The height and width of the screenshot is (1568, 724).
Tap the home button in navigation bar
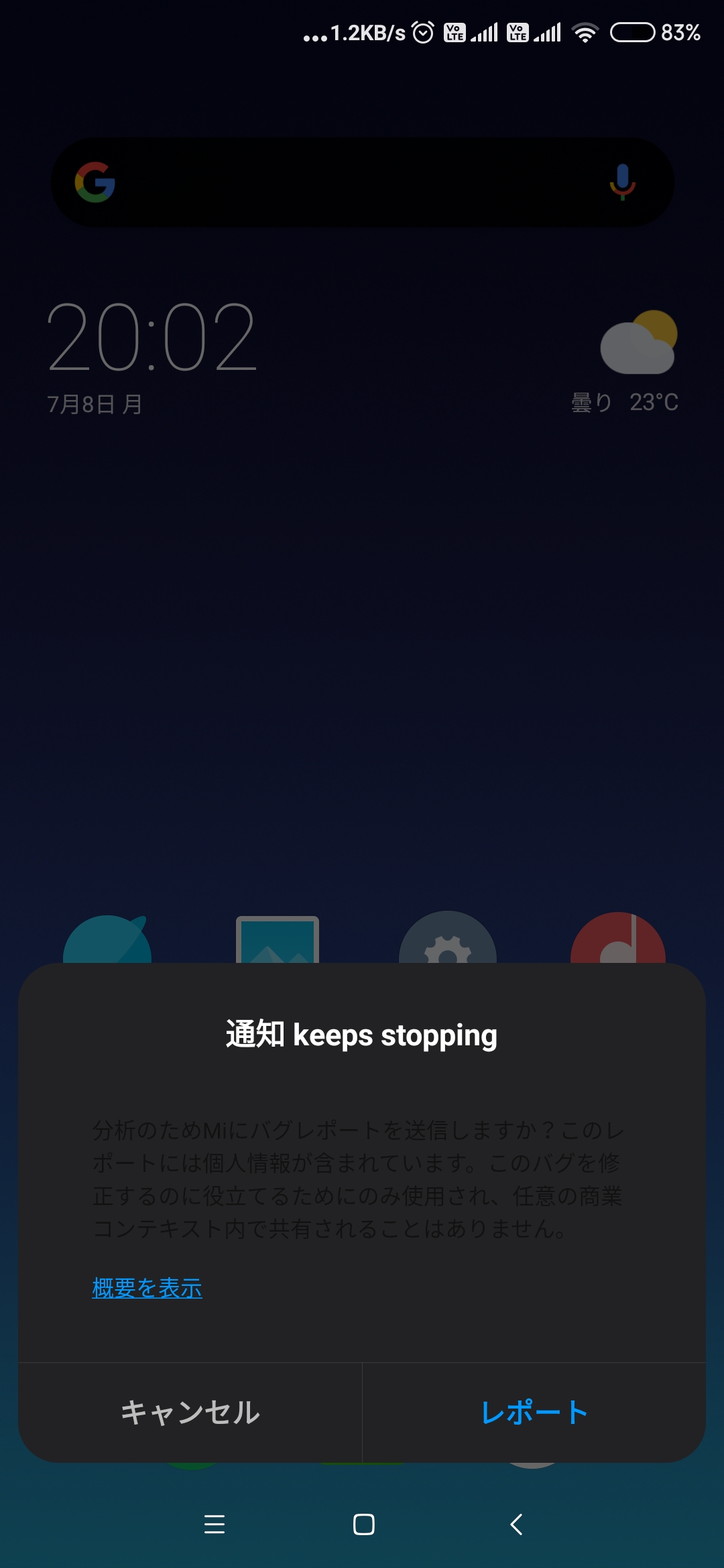(363, 1524)
